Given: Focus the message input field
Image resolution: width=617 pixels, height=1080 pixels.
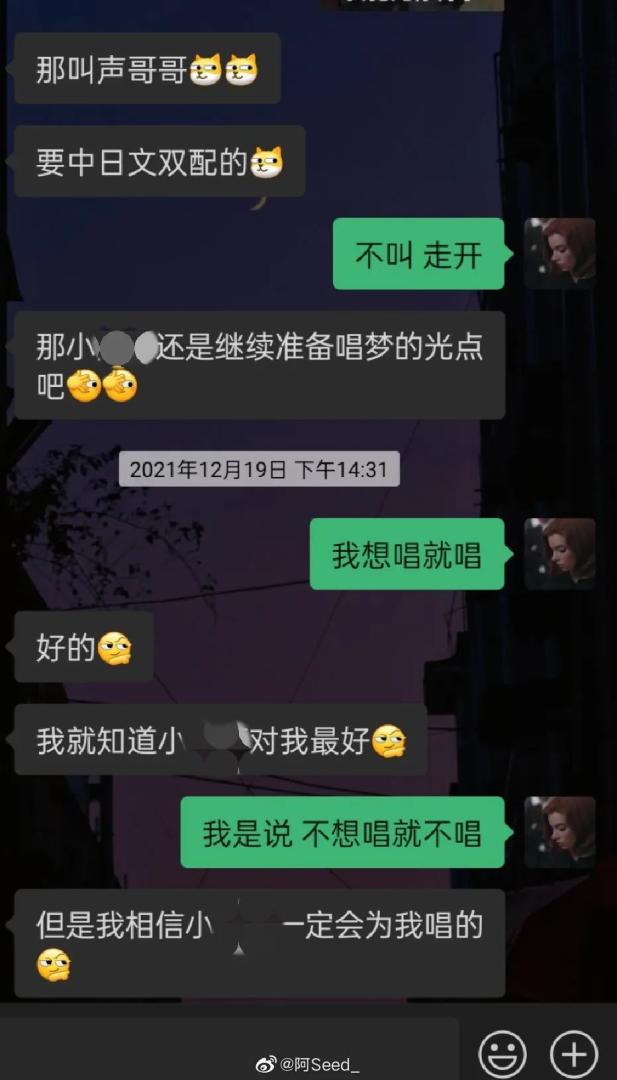Looking at the screenshot, I should pyautogui.click(x=230, y=1050).
